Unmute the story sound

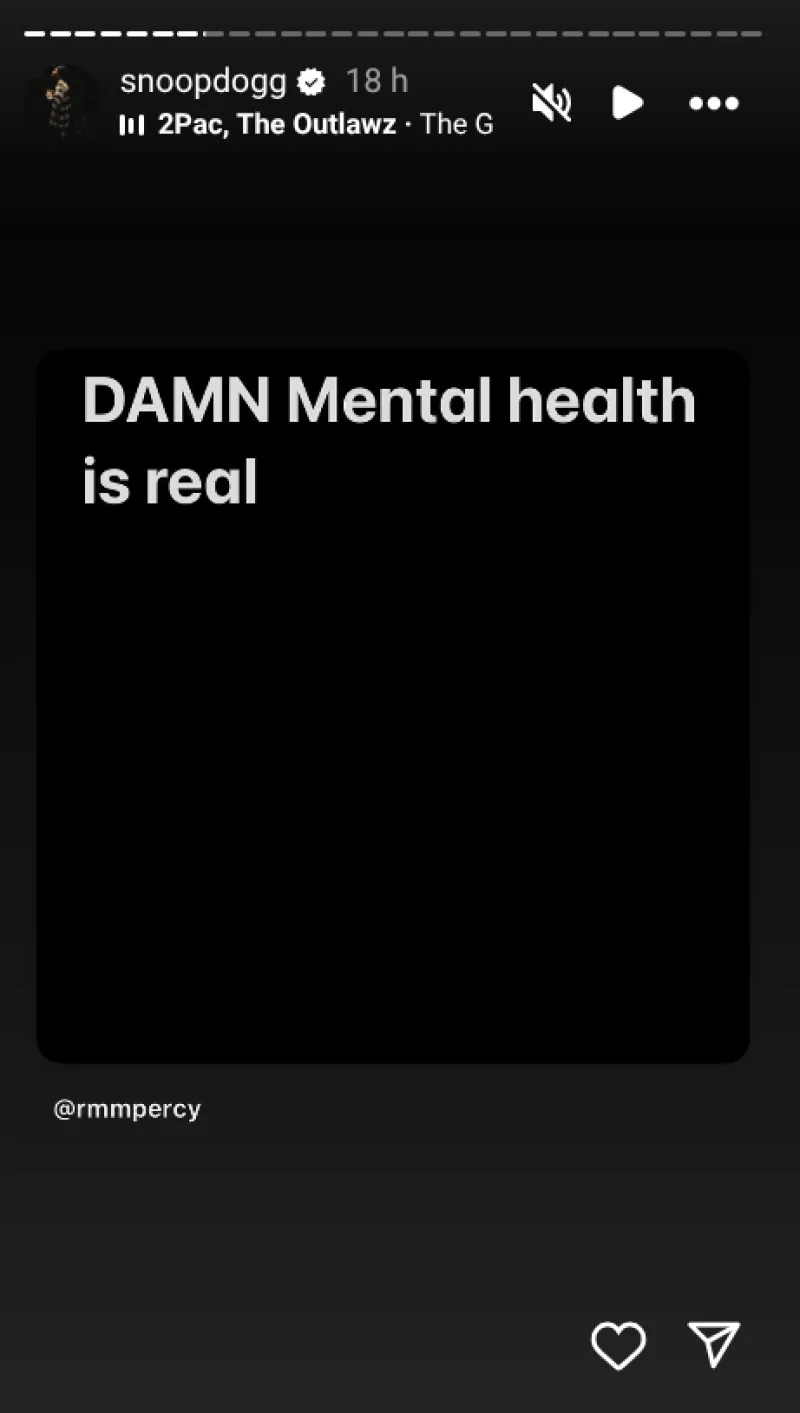pyautogui.click(x=551, y=103)
